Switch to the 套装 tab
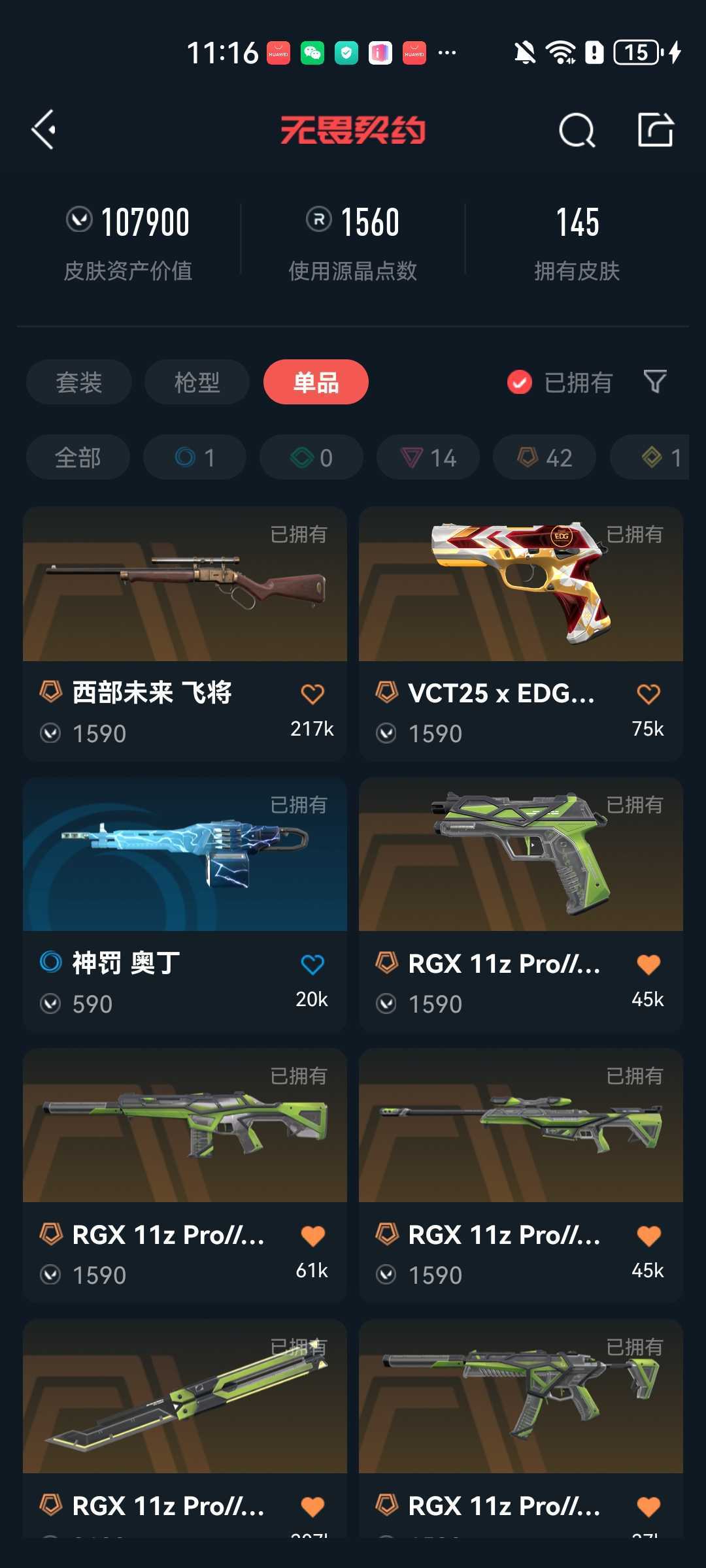 (79, 382)
